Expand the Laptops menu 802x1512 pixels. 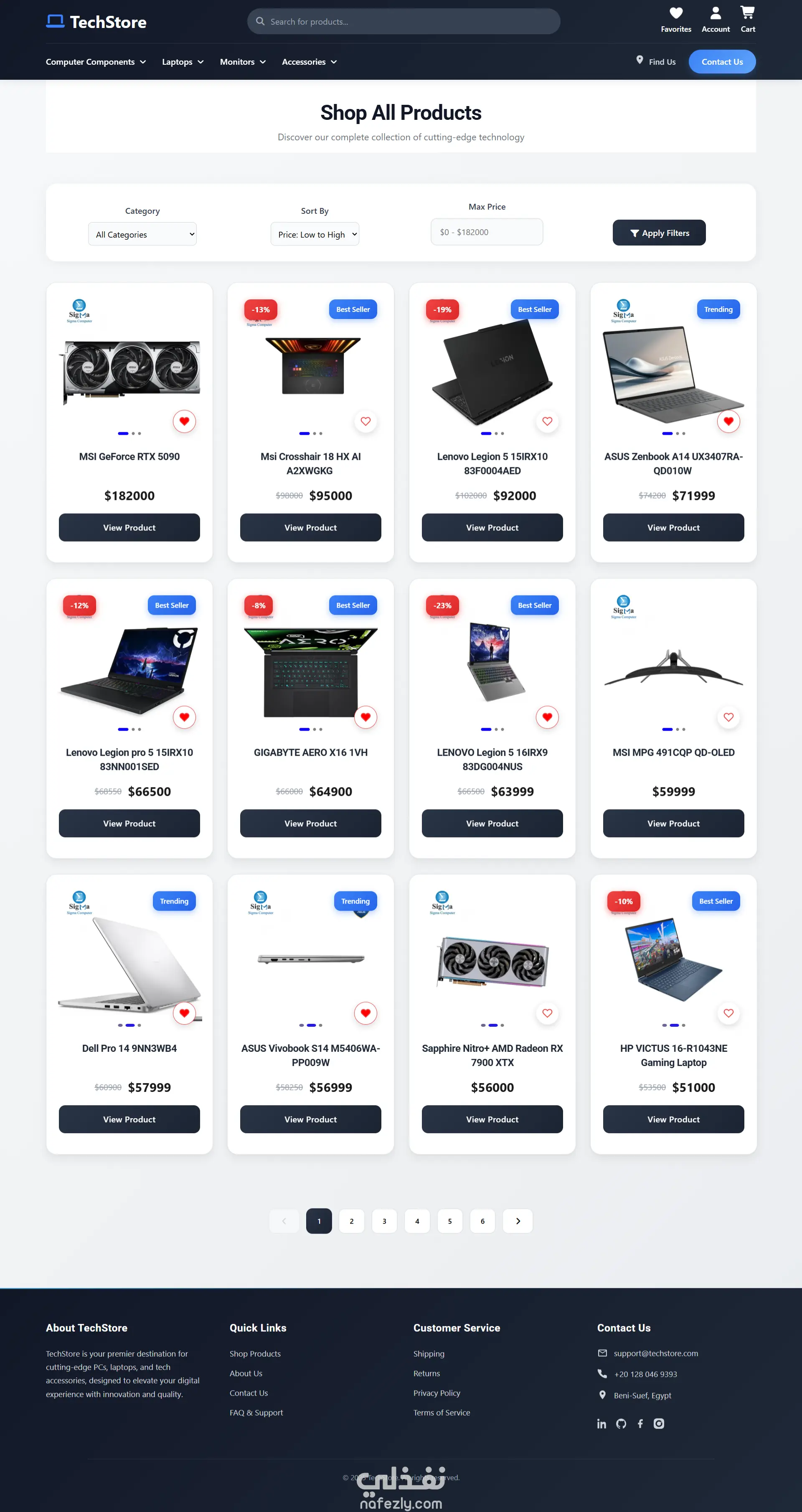[183, 62]
